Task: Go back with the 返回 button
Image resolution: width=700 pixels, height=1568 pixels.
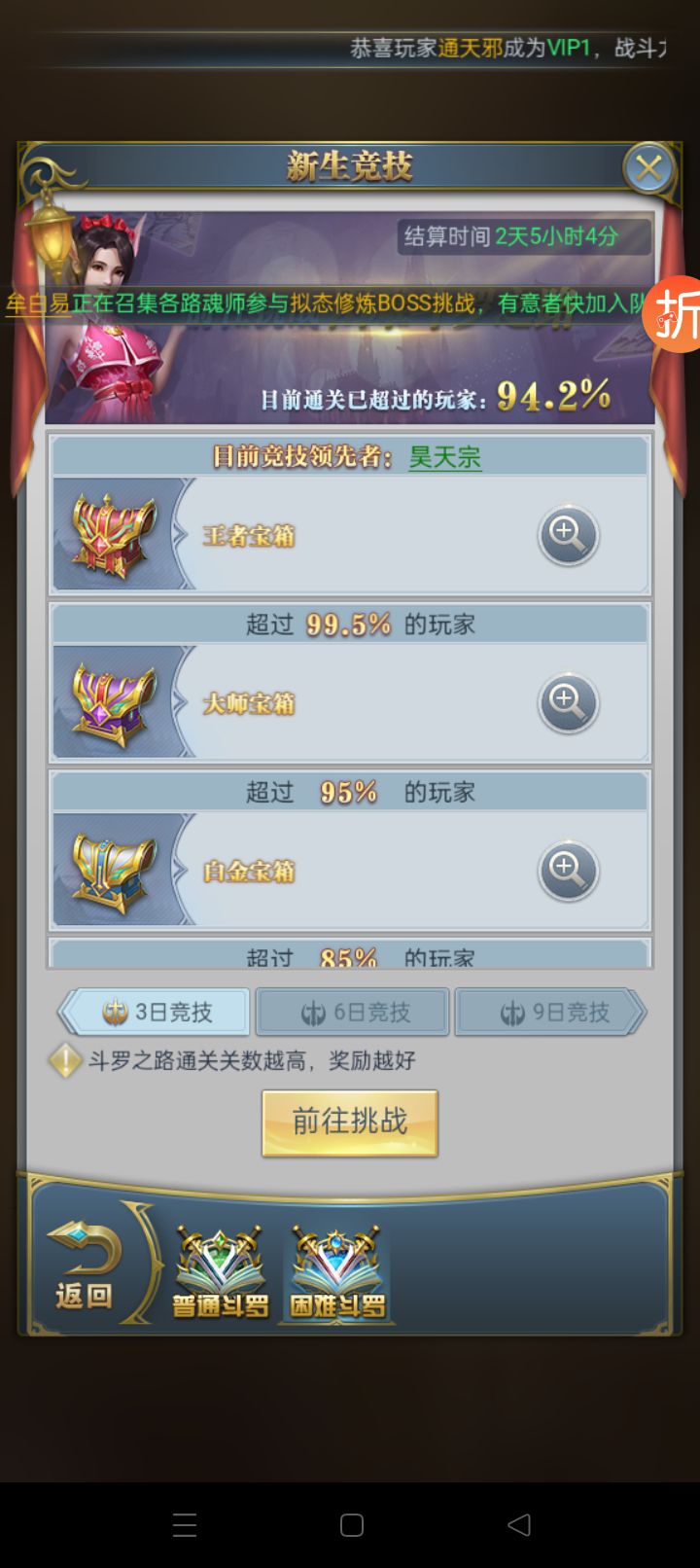Action: [85, 1265]
